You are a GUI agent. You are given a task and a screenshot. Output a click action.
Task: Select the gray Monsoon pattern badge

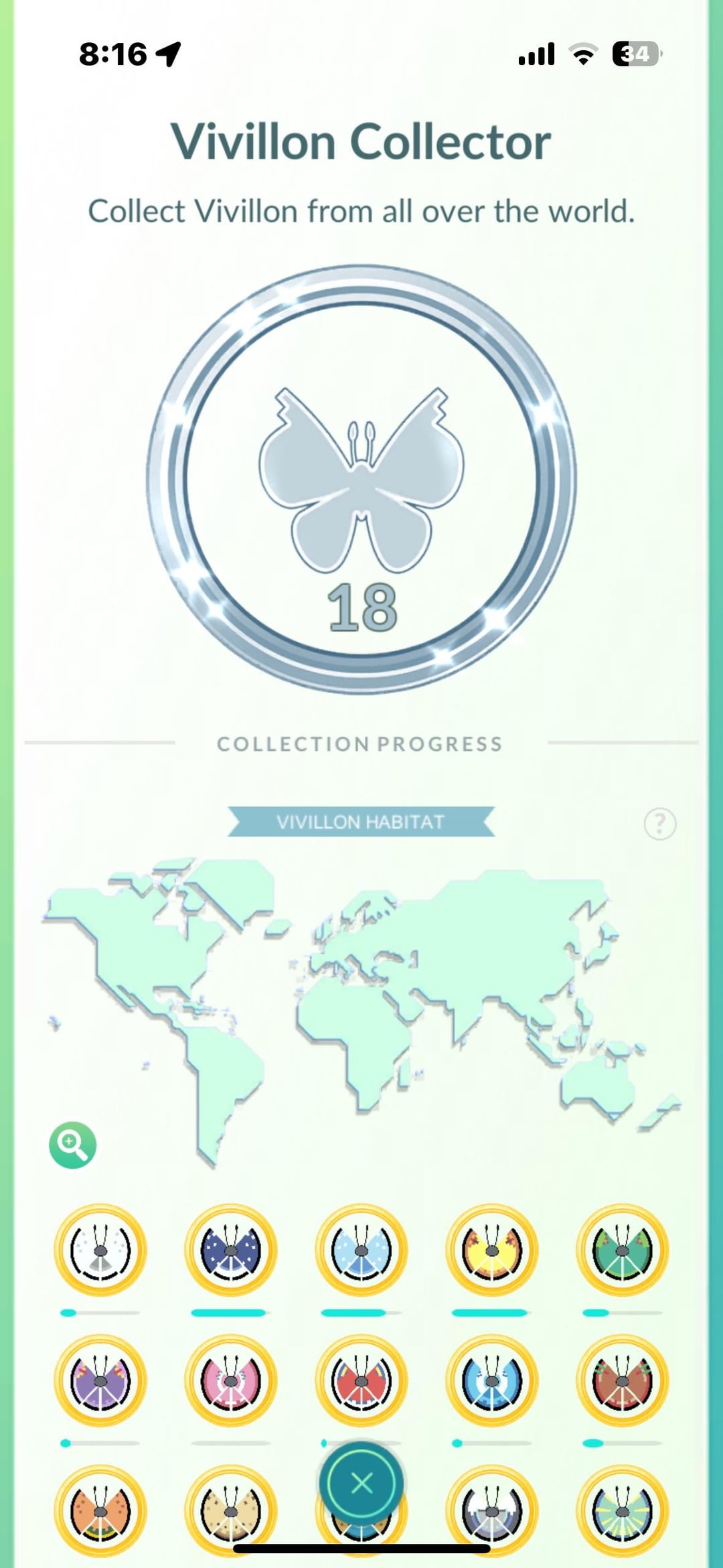(492, 1511)
